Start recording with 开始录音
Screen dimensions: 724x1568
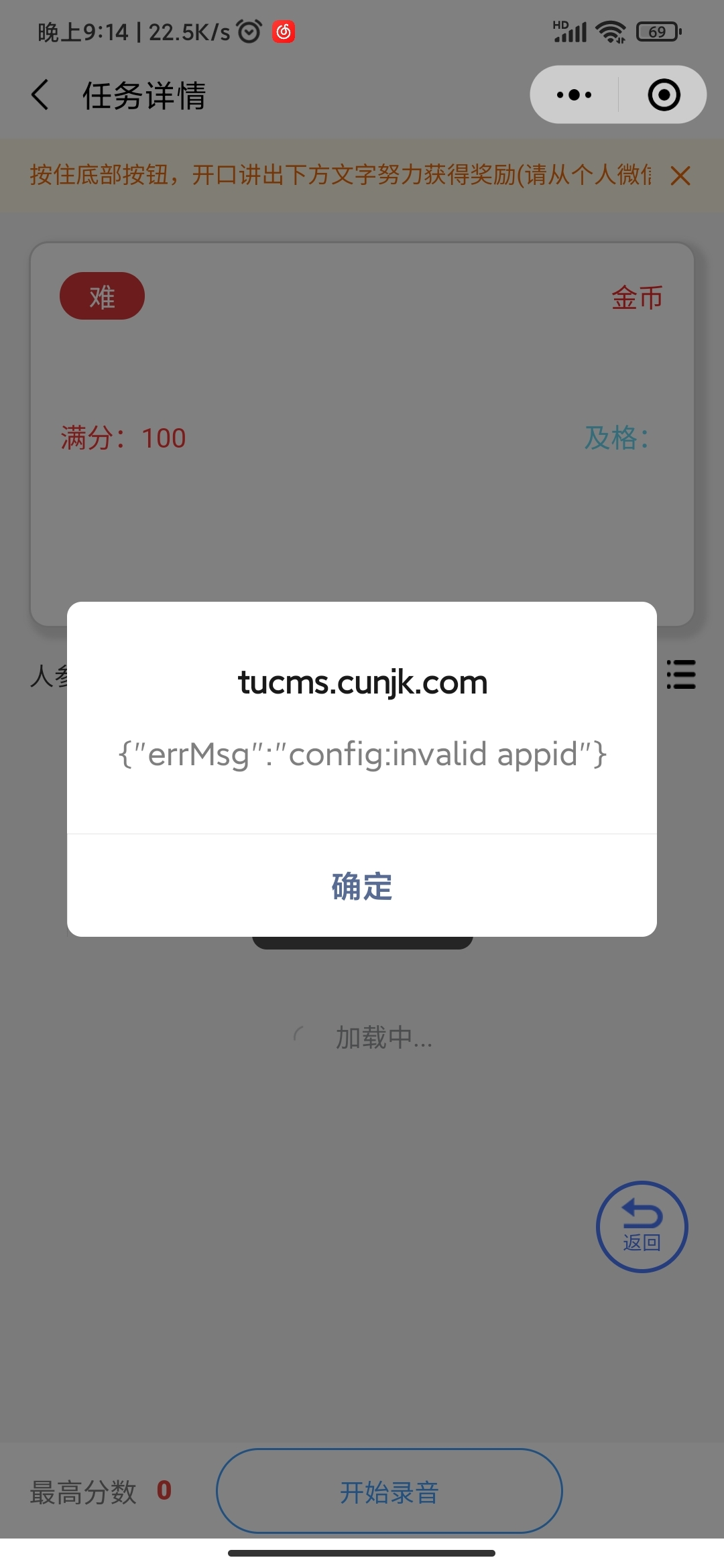coord(389,1491)
